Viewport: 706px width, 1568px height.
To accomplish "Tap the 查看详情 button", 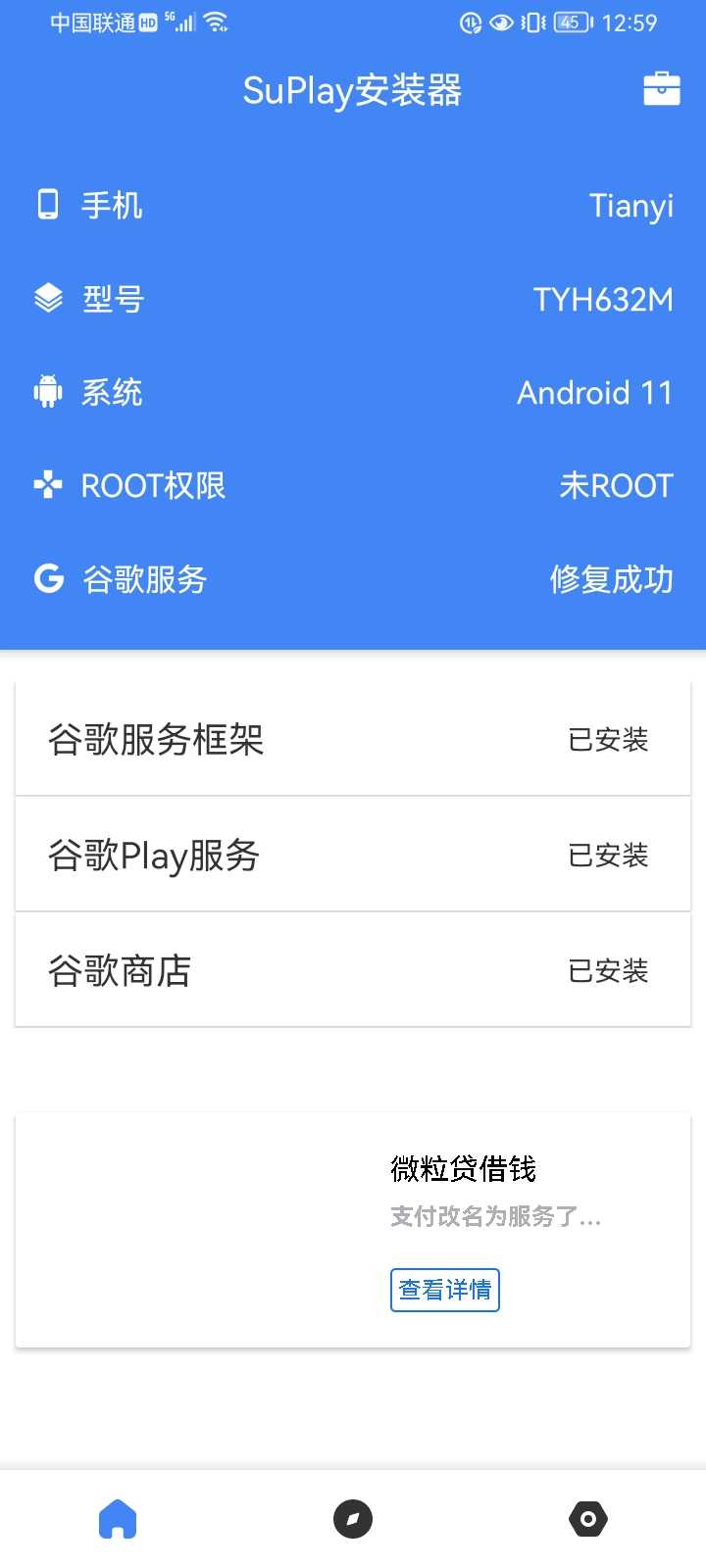I will (445, 1290).
